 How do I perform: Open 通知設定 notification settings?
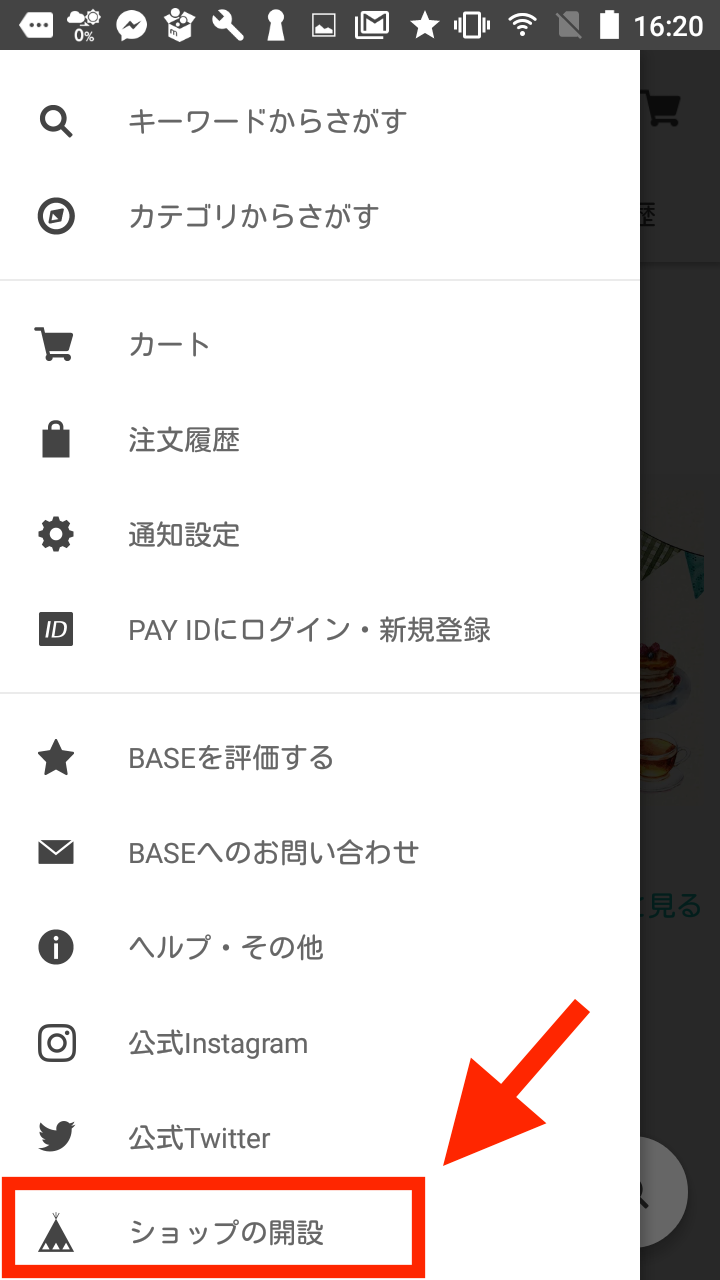coord(184,535)
